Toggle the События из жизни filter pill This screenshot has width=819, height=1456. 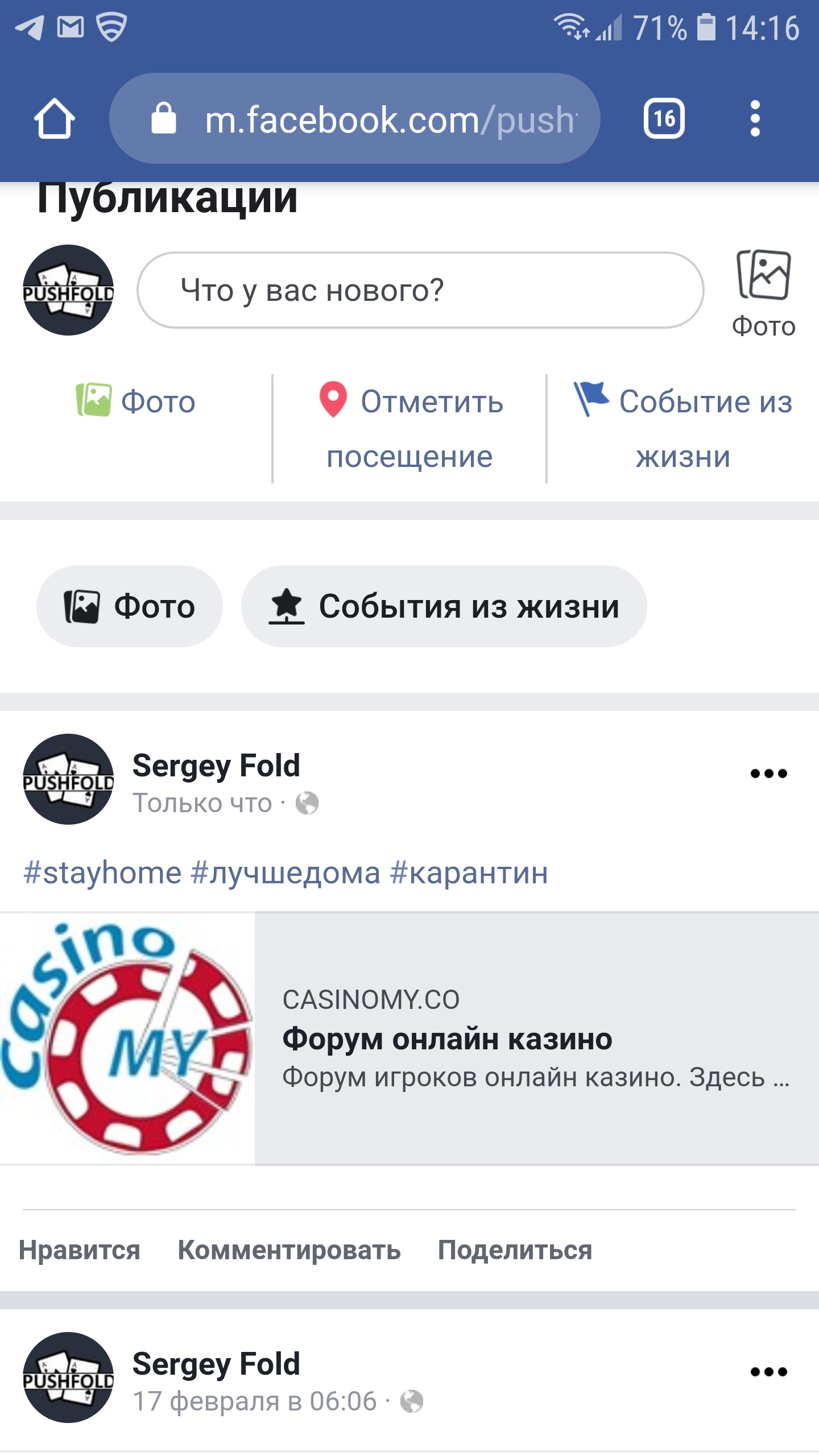pyautogui.click(x=445, y=606)
